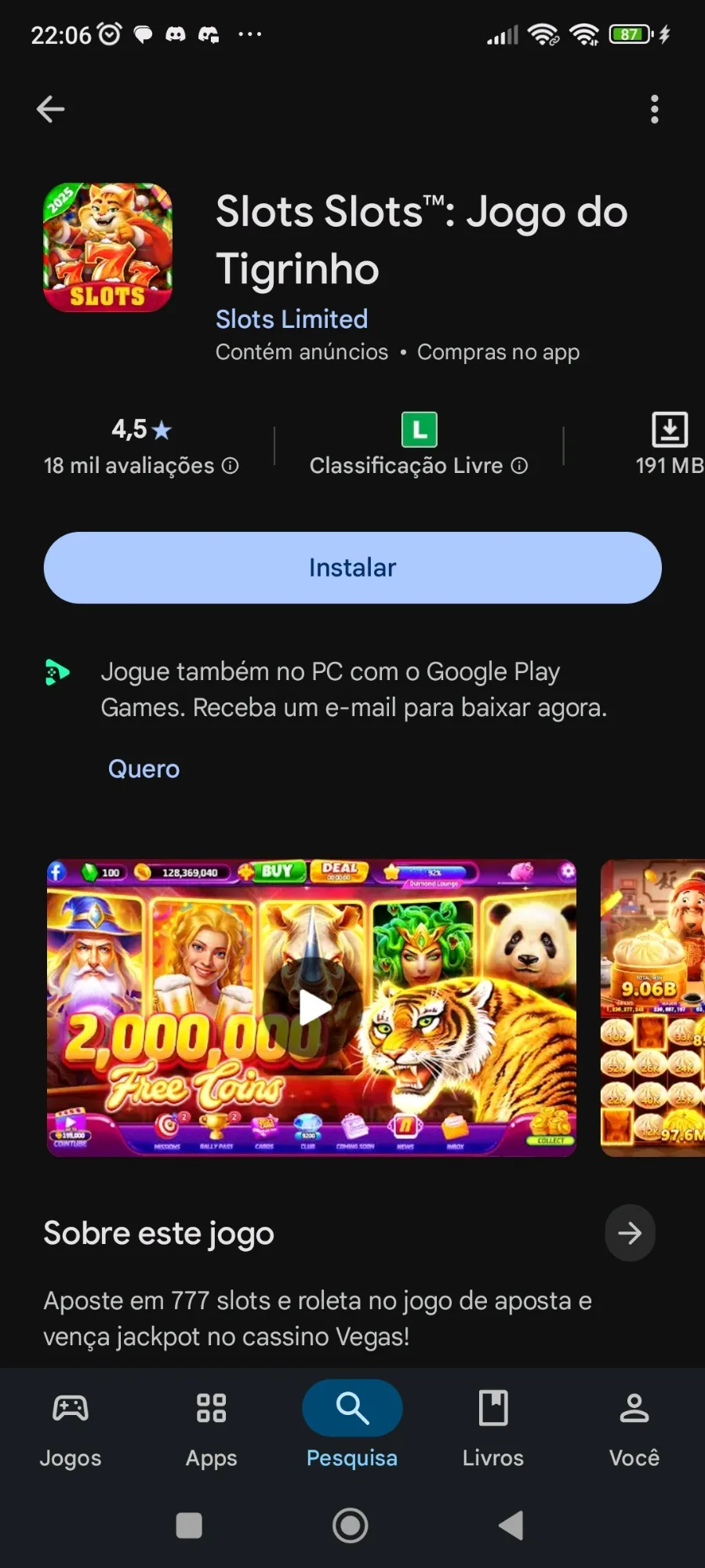Open the second screenshot thumbnail
The width and height of the screenshot is (705, 1568).
[x=652, y=1008]
